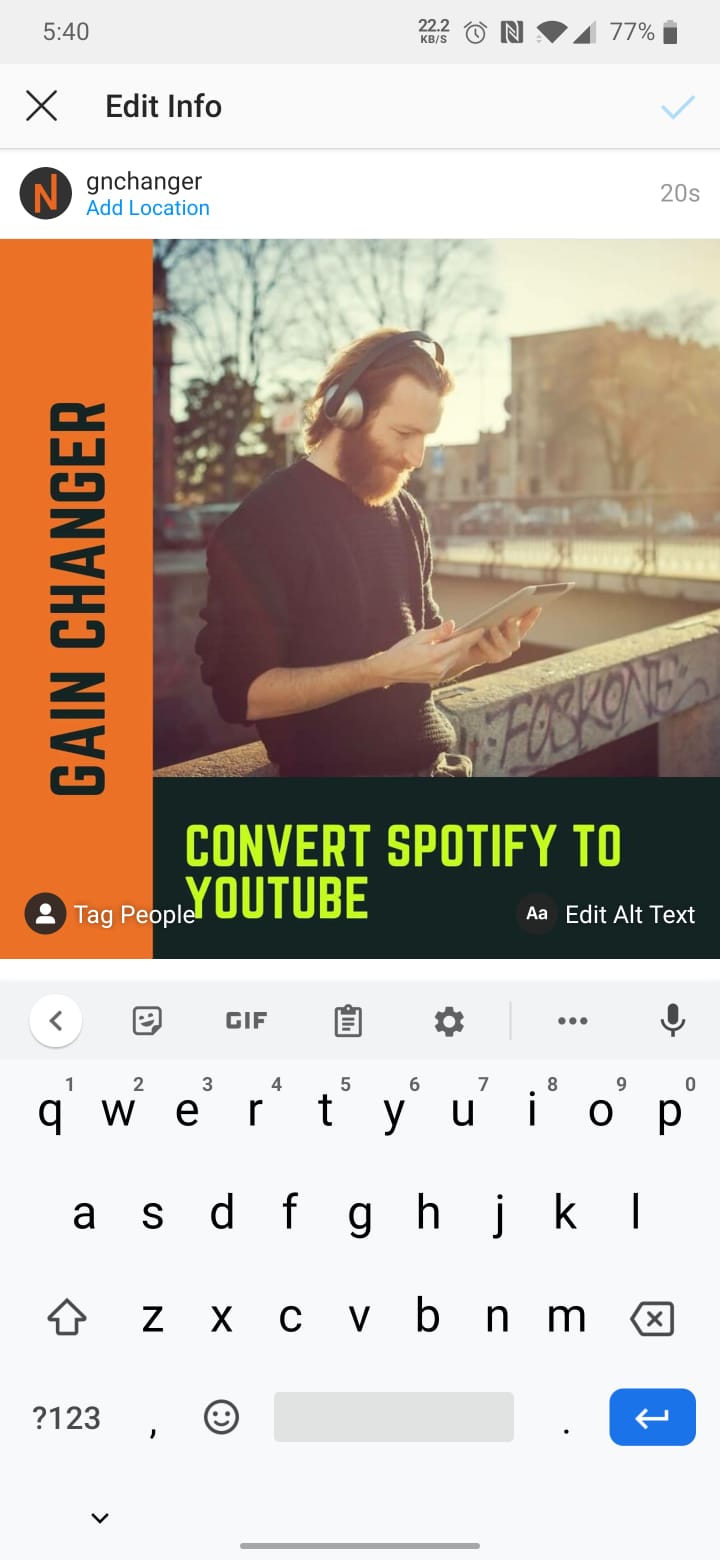Tap Add Location link
This screenshot has width=720, height=1560.
tap(148, 208)
